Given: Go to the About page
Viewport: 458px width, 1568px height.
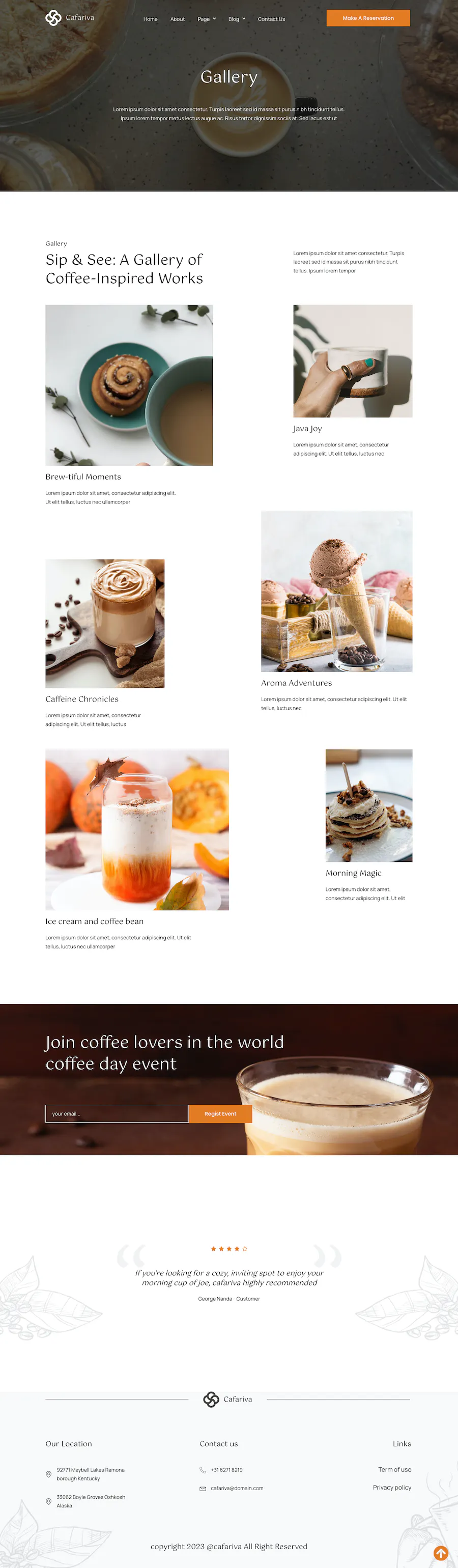Looking at the screenshot, I should [178, 19].
